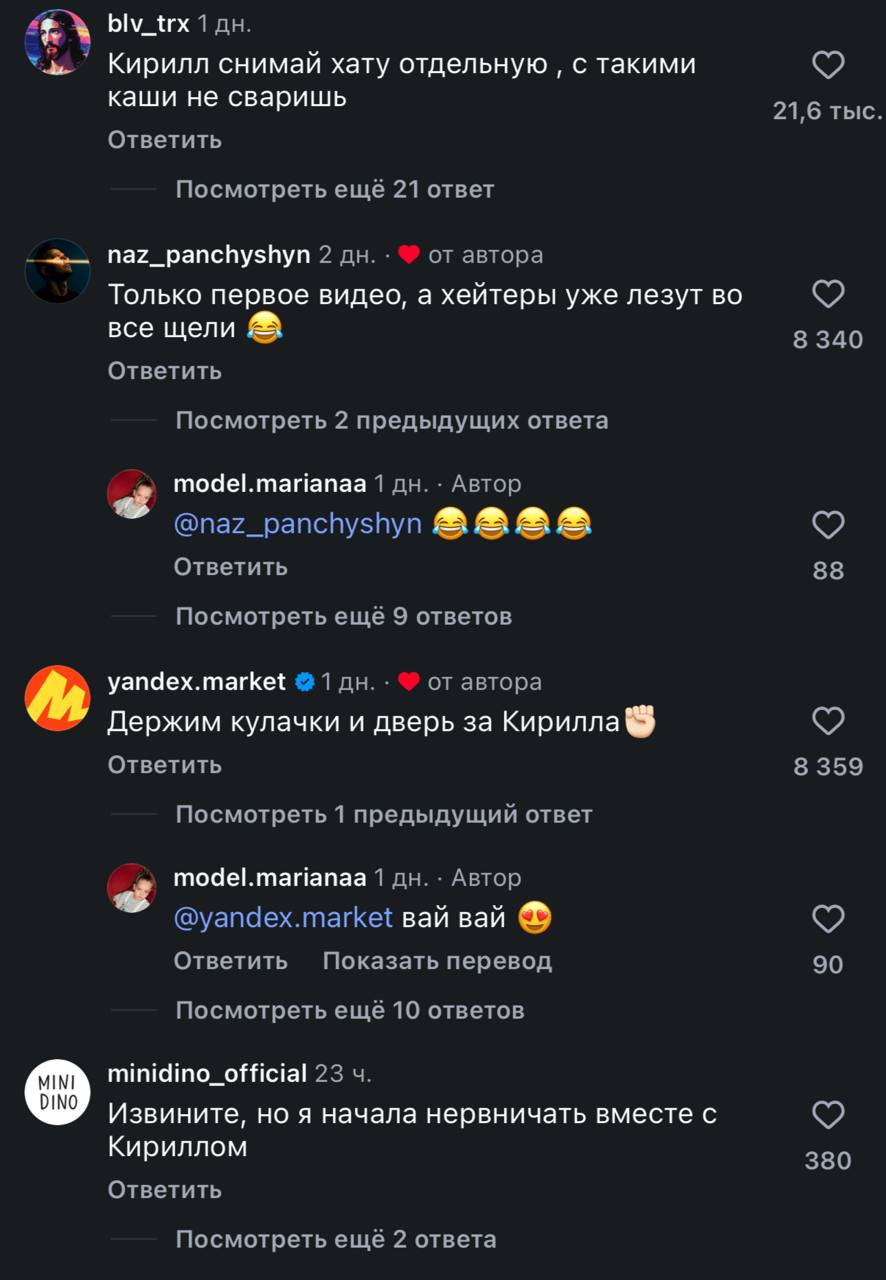Tap "Показать перевод" under "вай вай" reply
886x1280 pixels.
pos(437,961)
